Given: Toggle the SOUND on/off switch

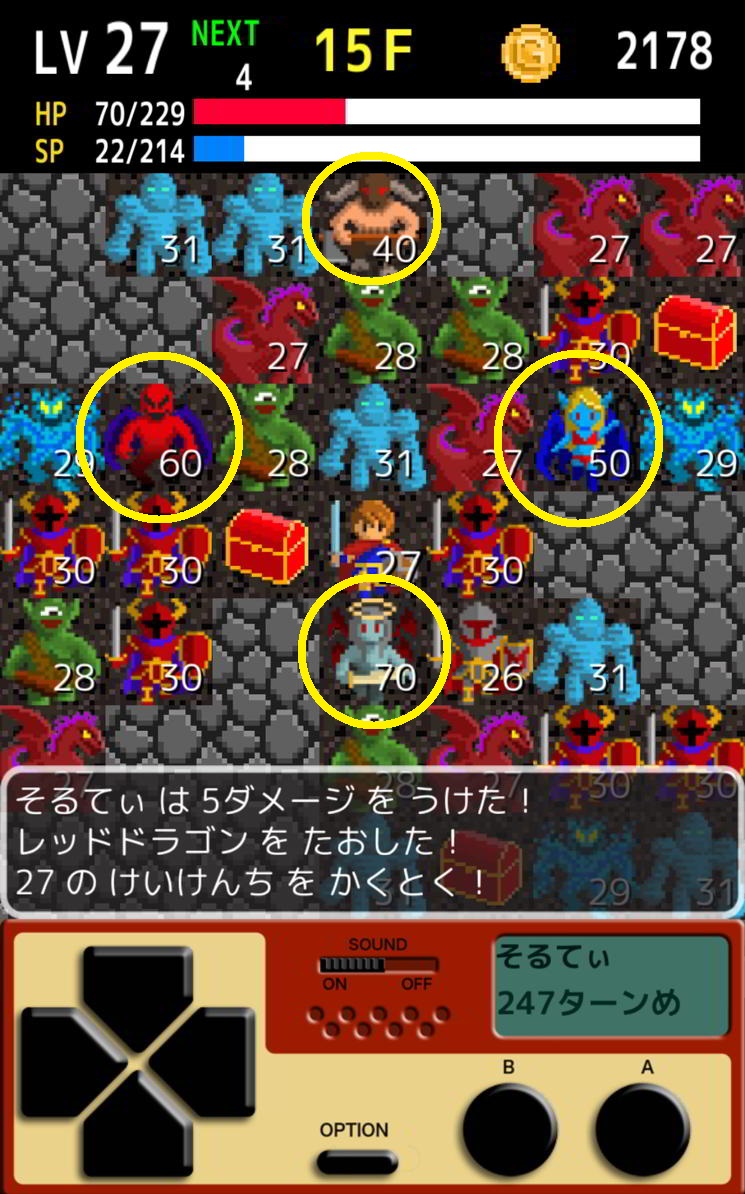Looking at the screenshot, I should pos(377,965).
